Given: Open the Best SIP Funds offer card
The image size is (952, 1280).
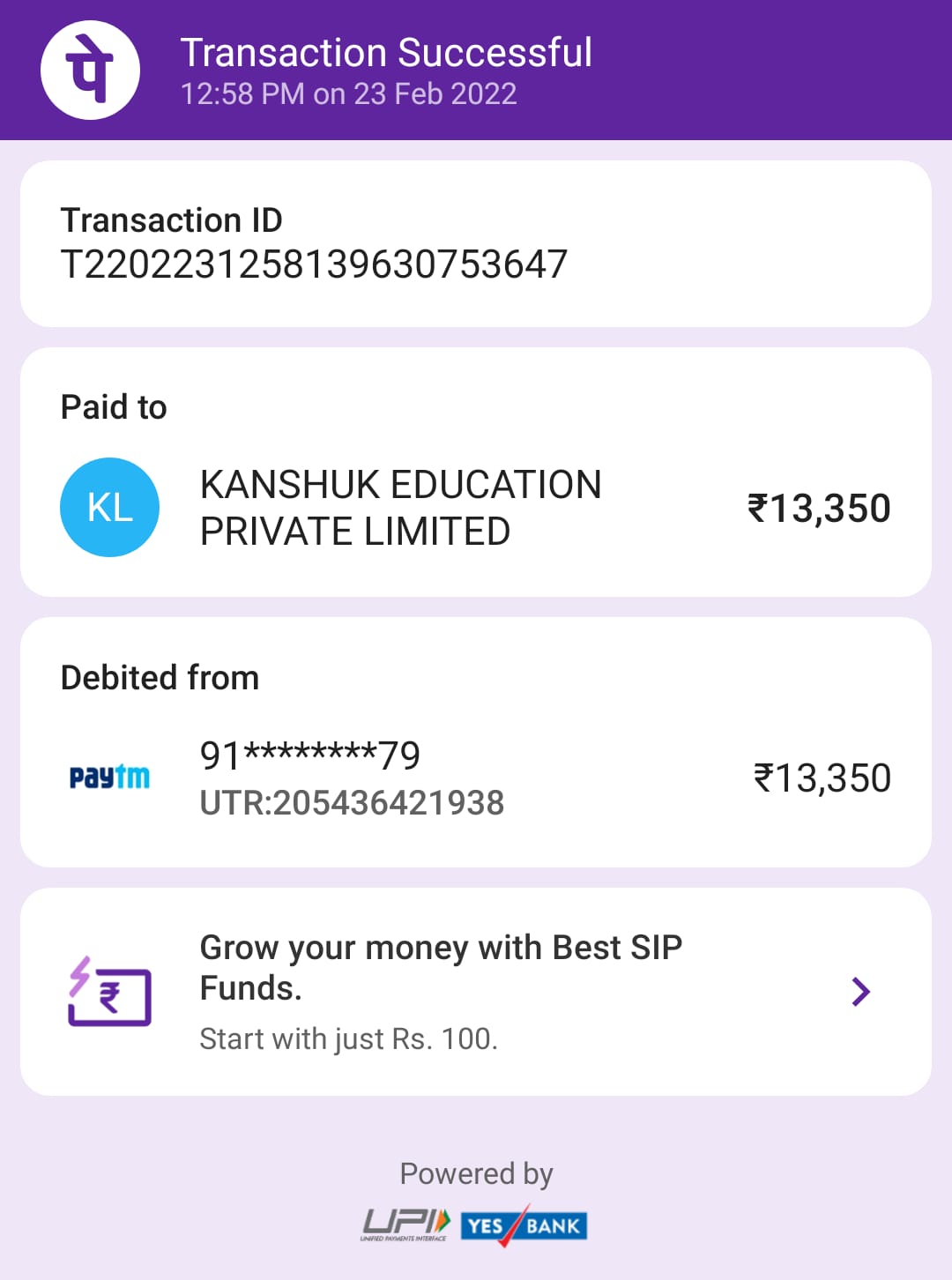Looking at the screenshot, I should [x=476, y=992].
